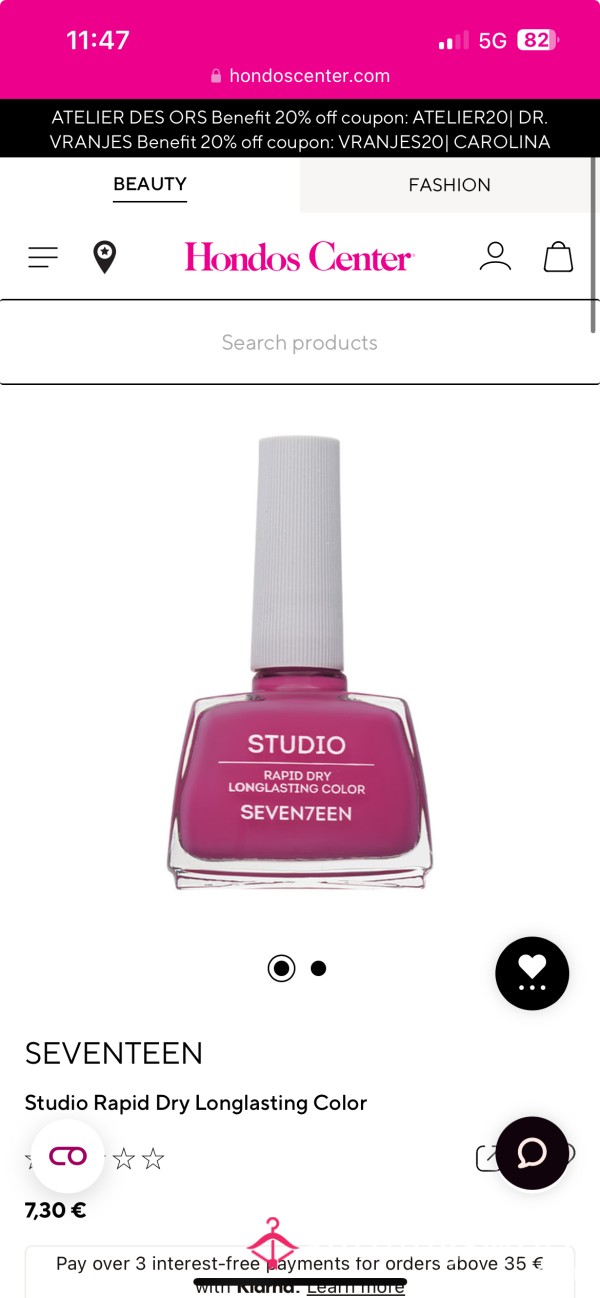
Task: Select the first product image dot
Action: click(x=282, y=968)
